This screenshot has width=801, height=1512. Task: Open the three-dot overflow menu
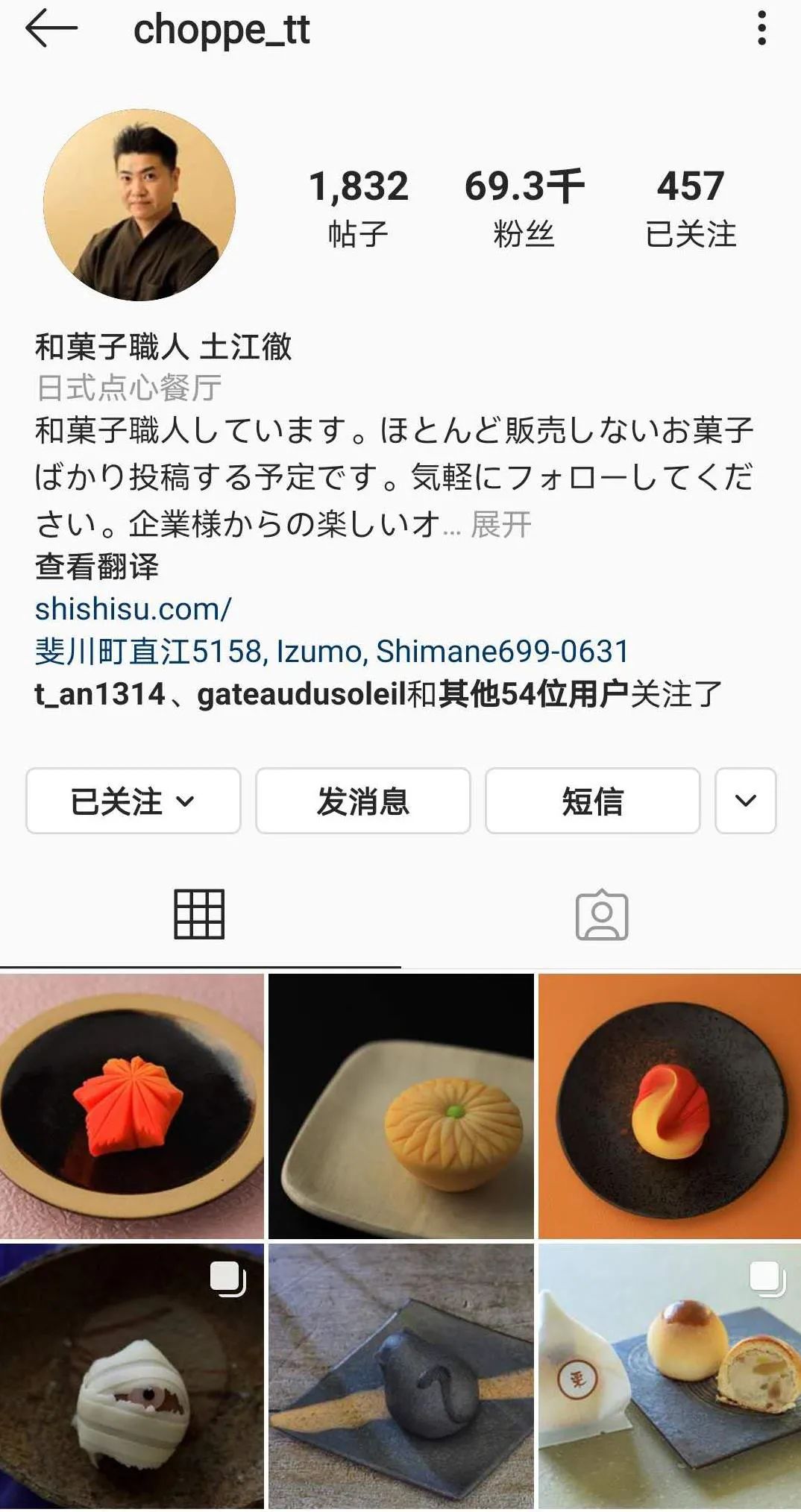(761, 29)
